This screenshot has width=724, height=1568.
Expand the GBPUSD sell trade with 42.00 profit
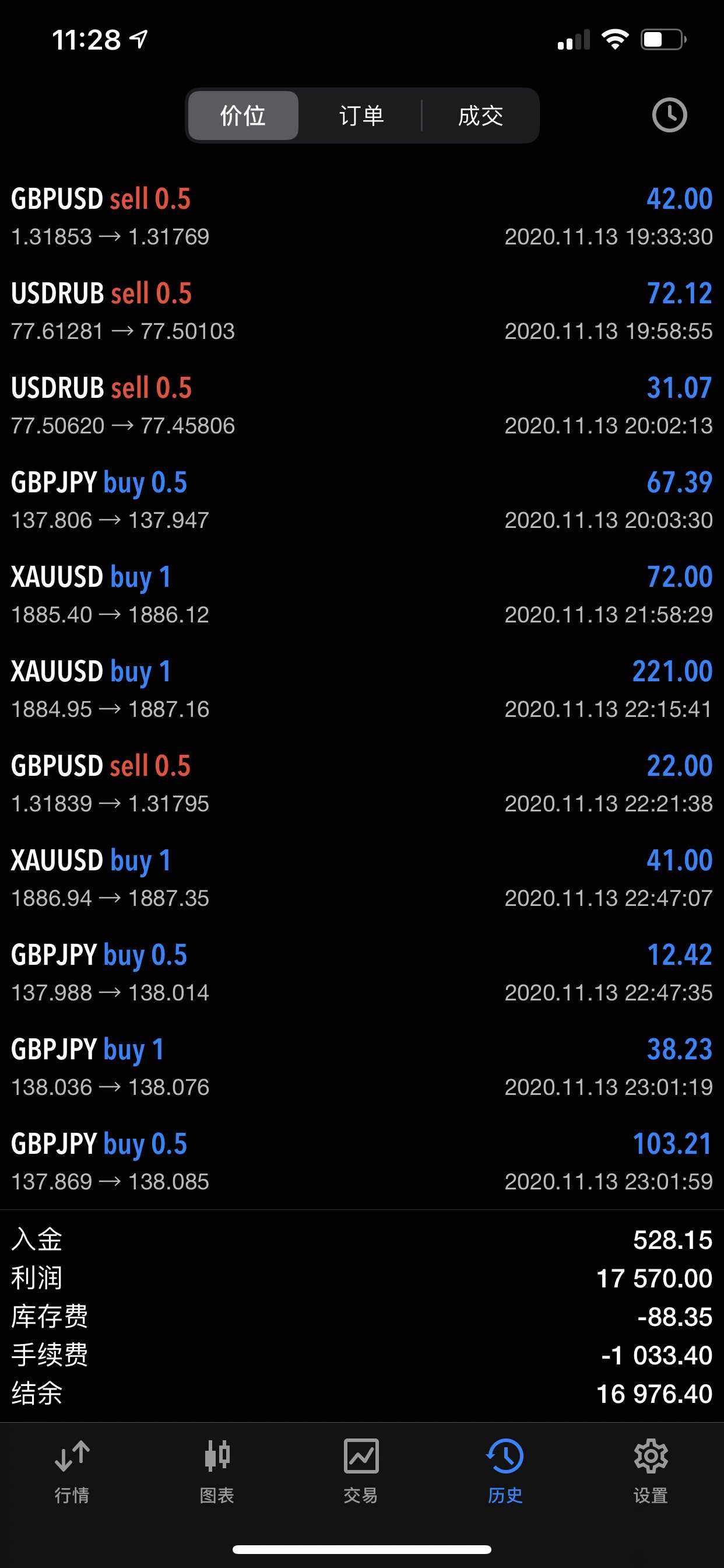tap(362, 216)
